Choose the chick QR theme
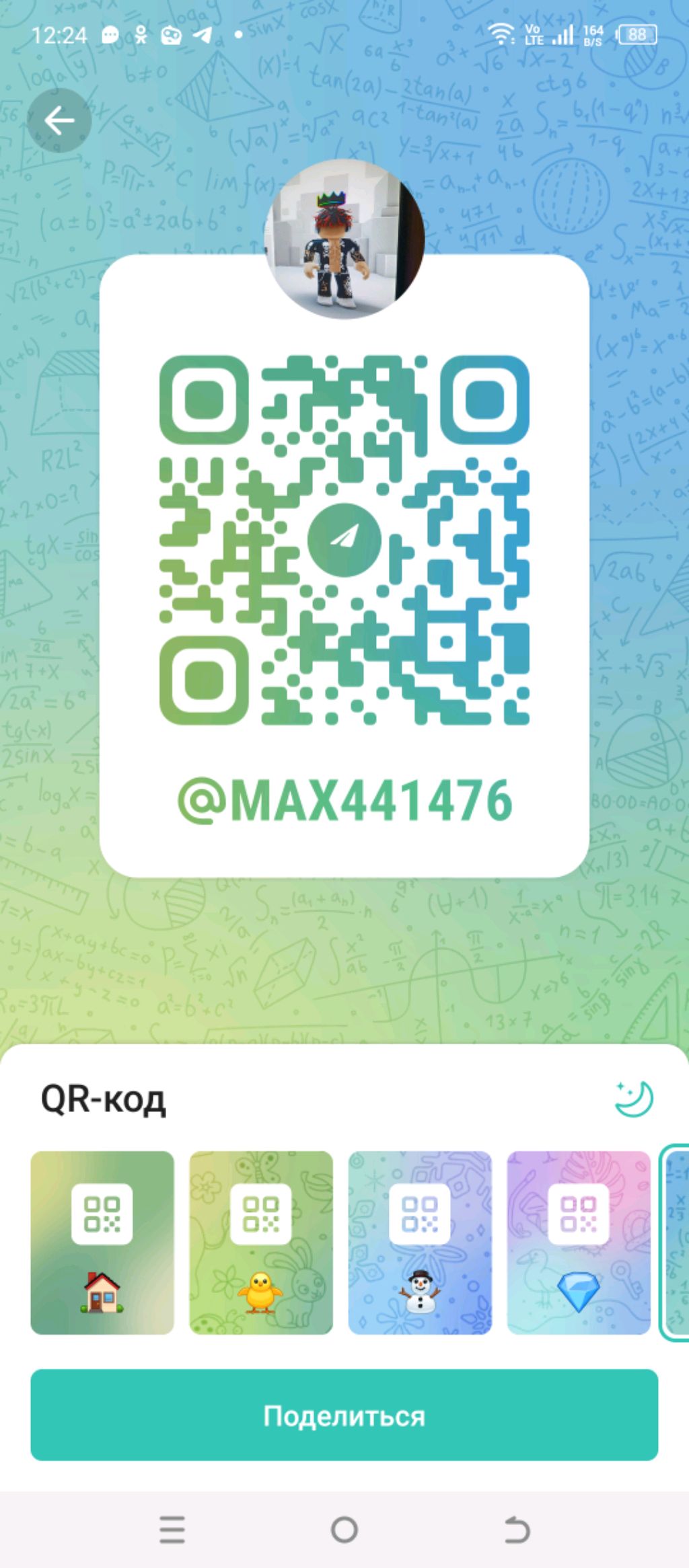 261,1243
